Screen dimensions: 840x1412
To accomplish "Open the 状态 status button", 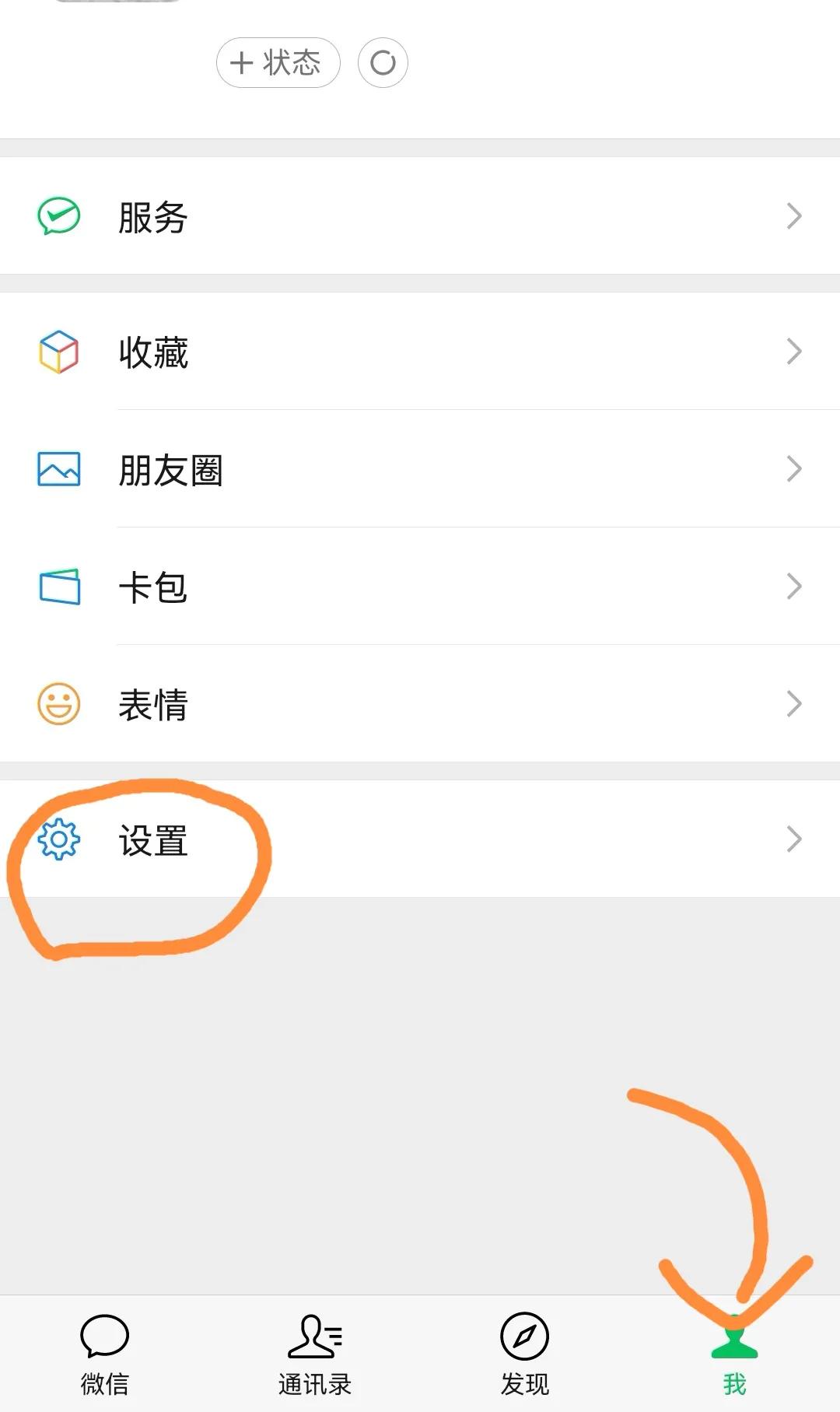I will [x=278, y=62].
